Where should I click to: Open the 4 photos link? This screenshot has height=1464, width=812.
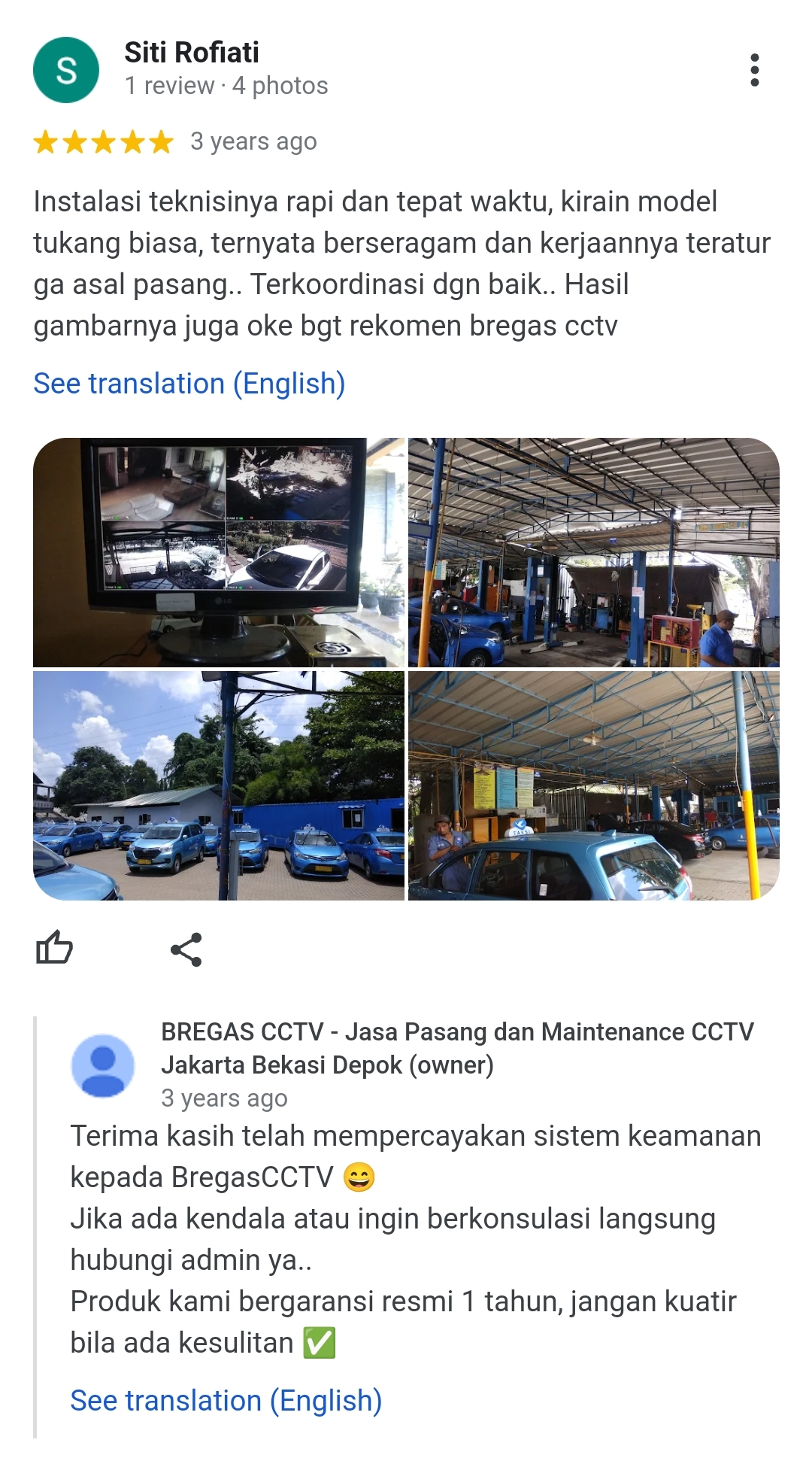[279, 85]
